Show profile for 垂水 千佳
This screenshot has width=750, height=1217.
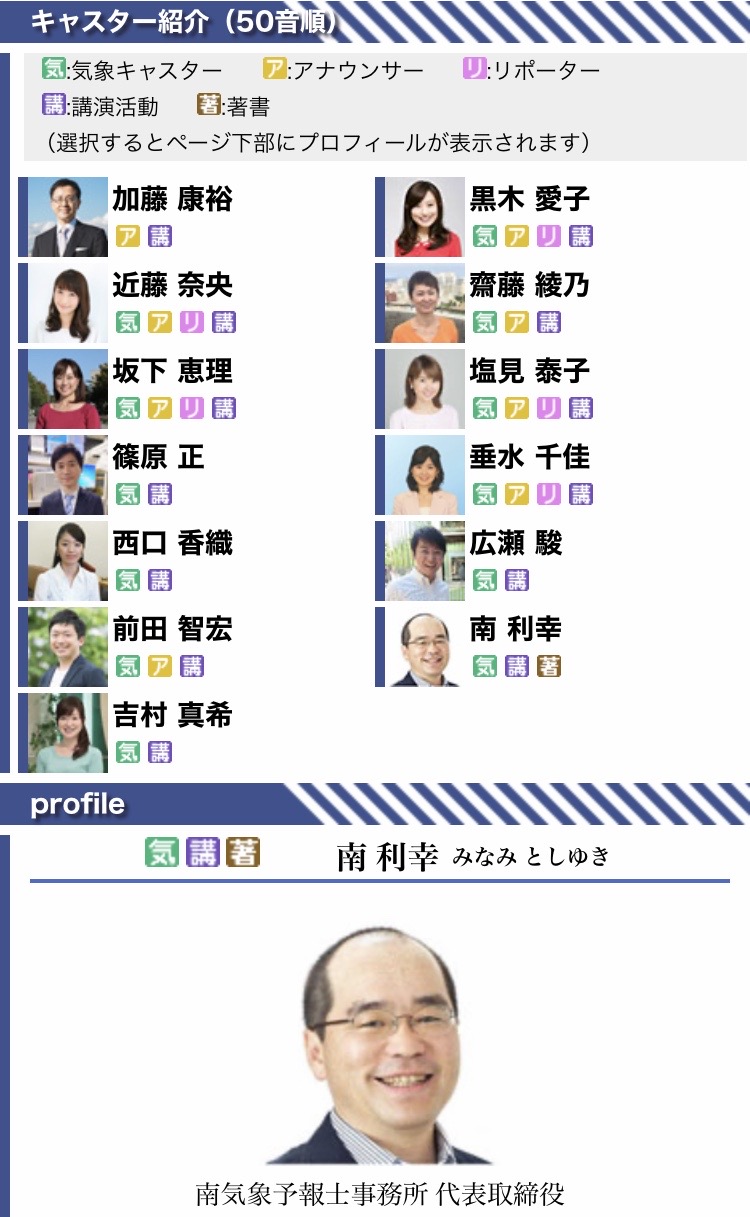(529, 458)
